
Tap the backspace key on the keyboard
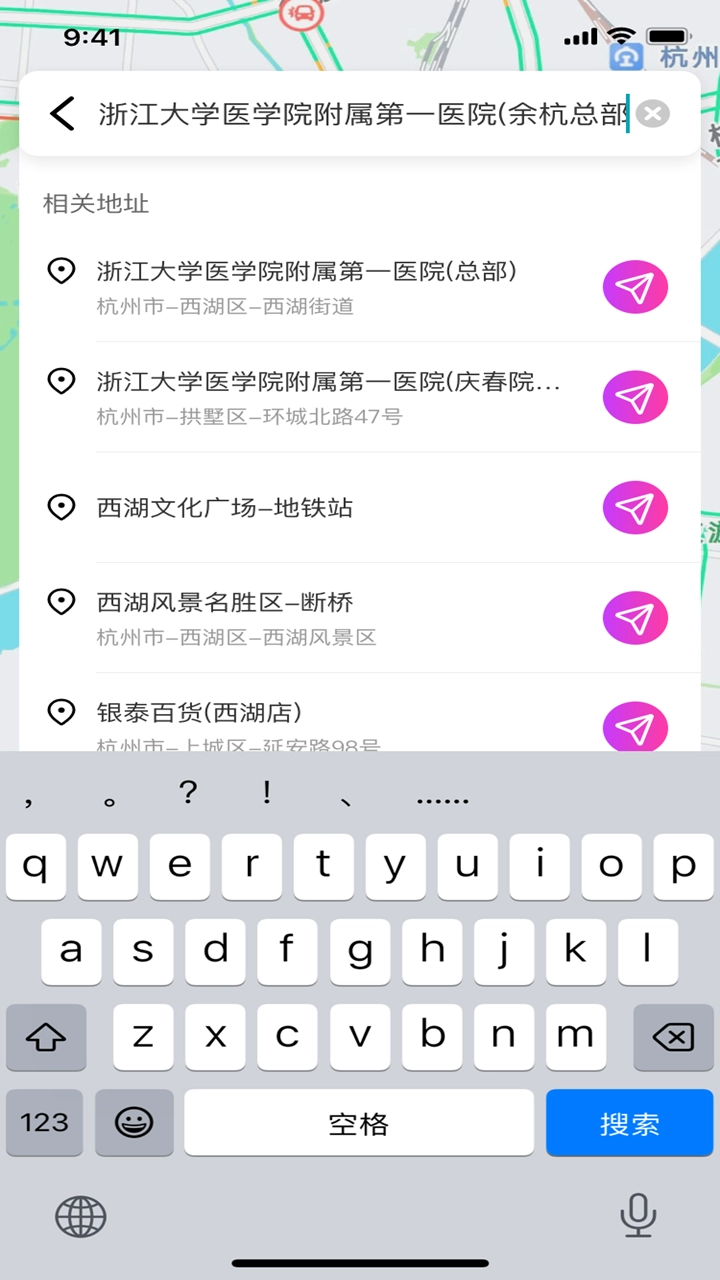673,1037
